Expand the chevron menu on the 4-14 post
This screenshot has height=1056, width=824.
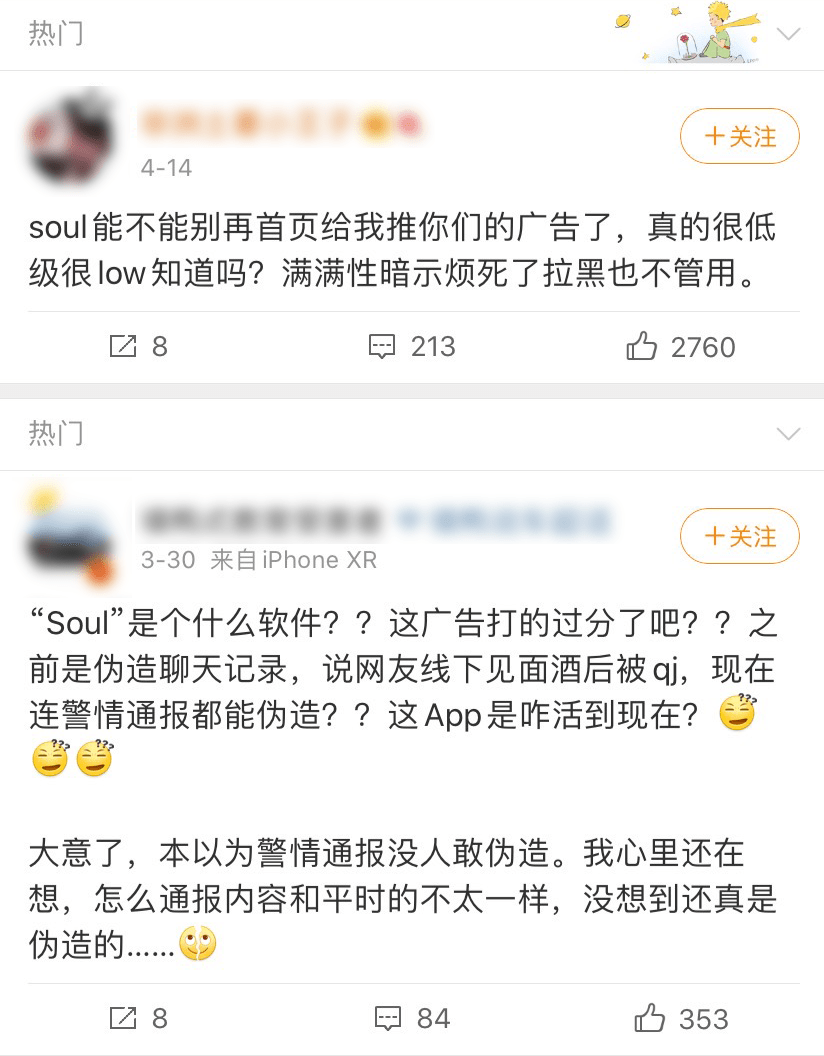788,34
